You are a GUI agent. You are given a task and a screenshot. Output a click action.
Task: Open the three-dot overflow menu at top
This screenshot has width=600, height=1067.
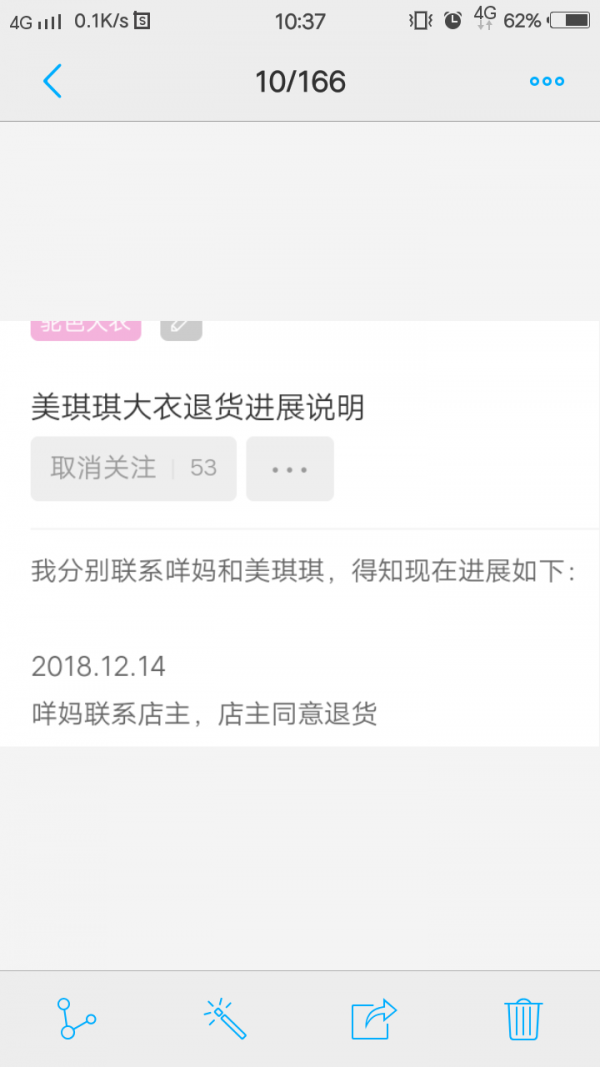(547, 82)
